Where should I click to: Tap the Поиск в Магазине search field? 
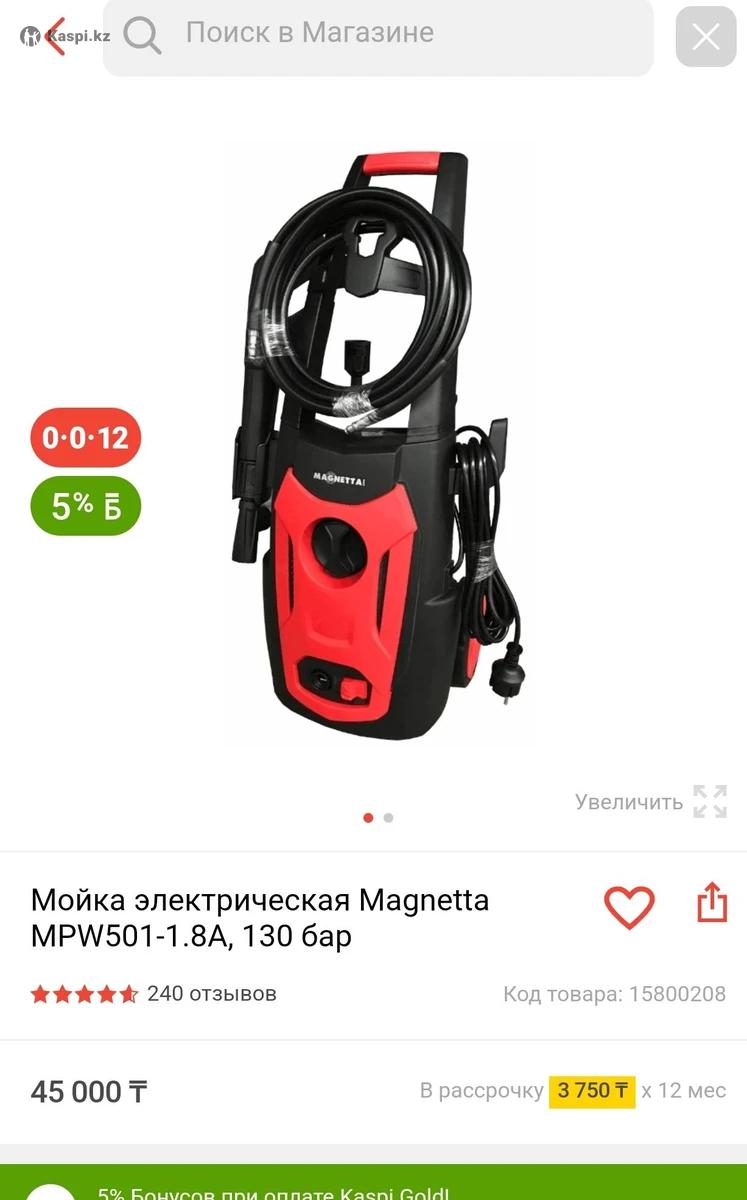point(380,34)
